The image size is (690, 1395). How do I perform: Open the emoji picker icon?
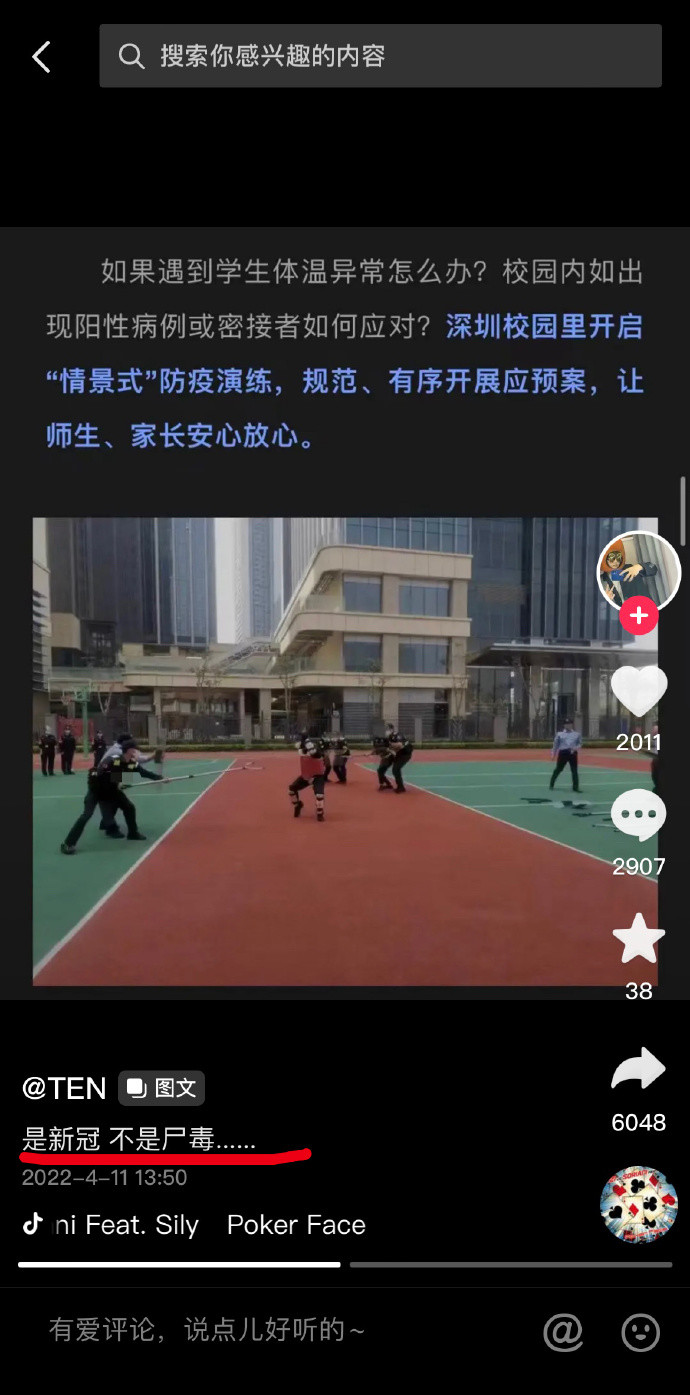pos(641,1331)
